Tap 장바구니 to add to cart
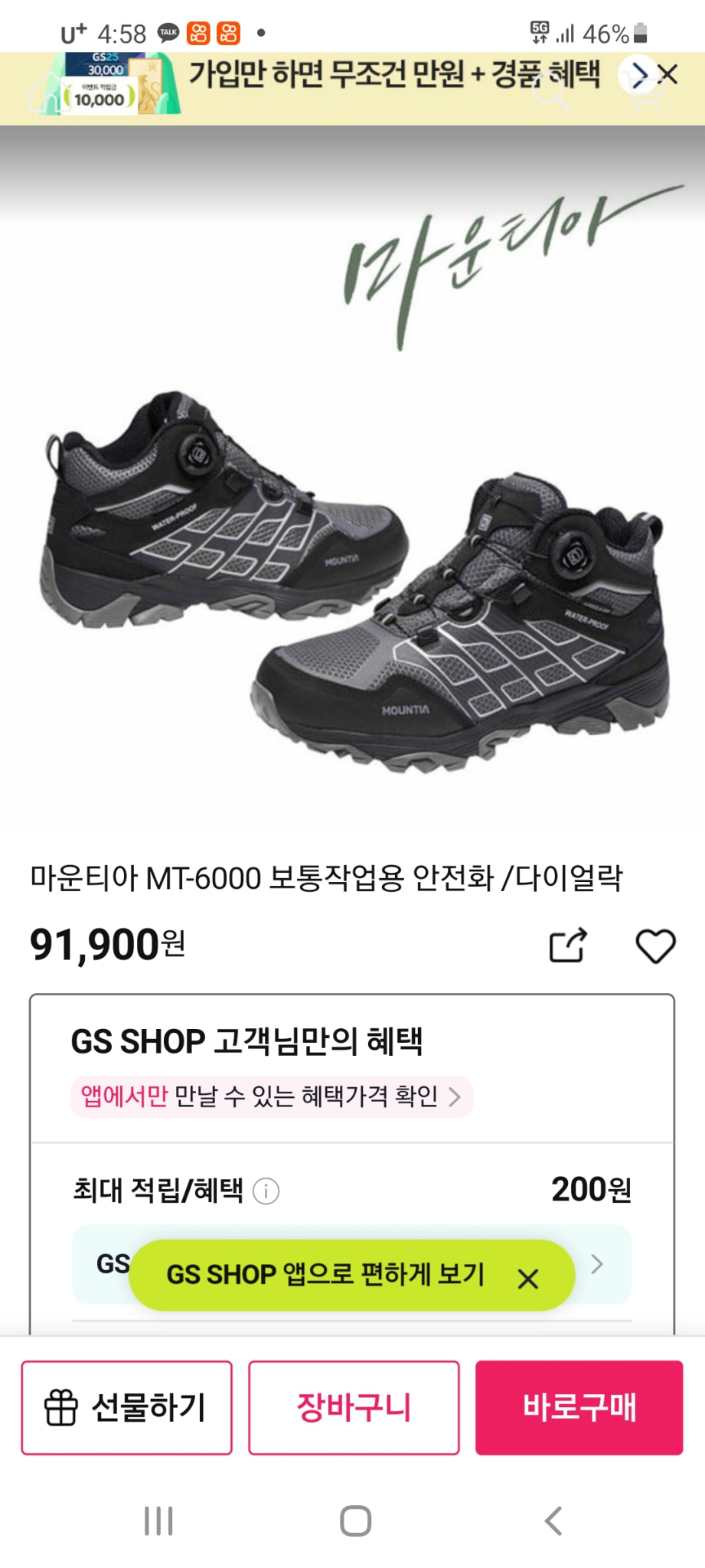Viewport: 705px width, 1568px height. point(354,1408)
